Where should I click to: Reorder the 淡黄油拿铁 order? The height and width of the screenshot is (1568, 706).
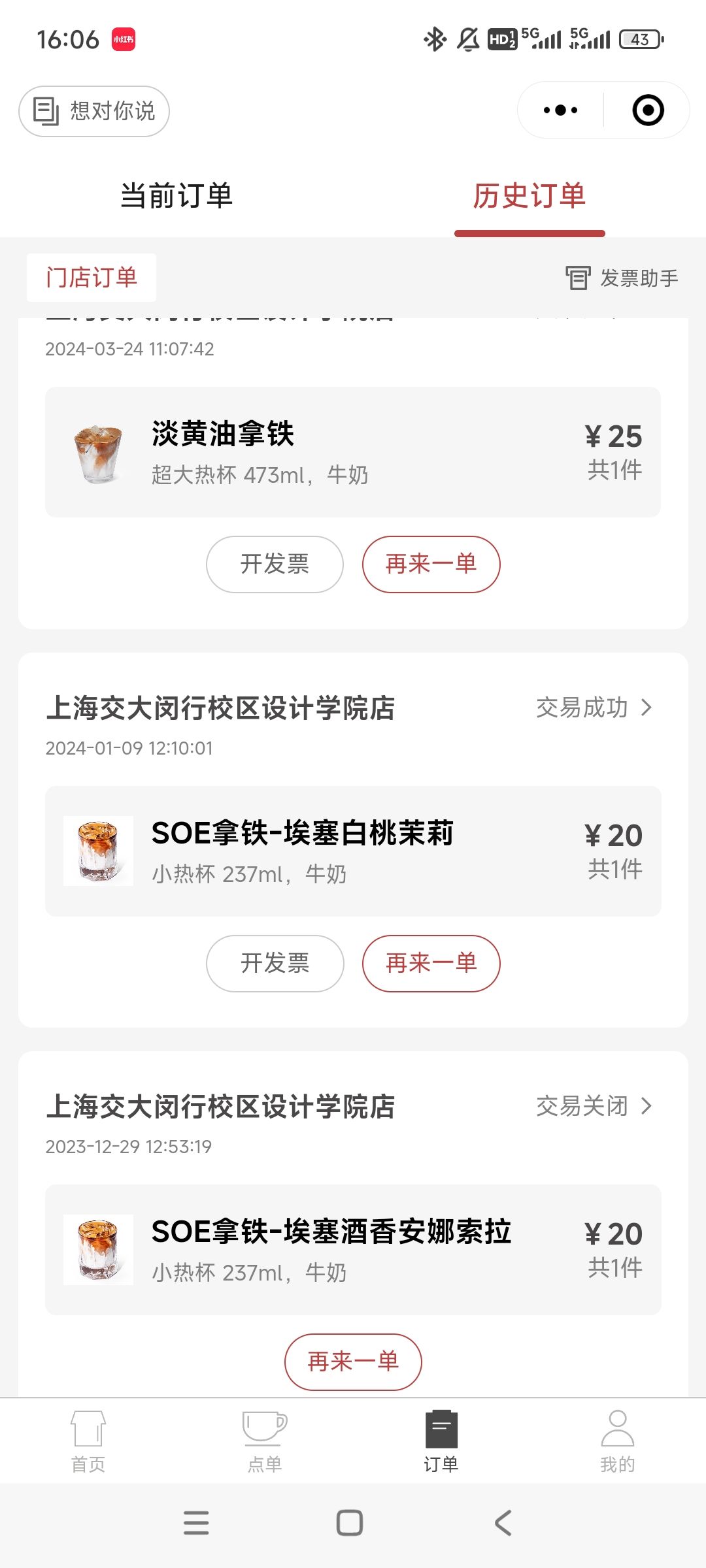click(x=431, y=564)
